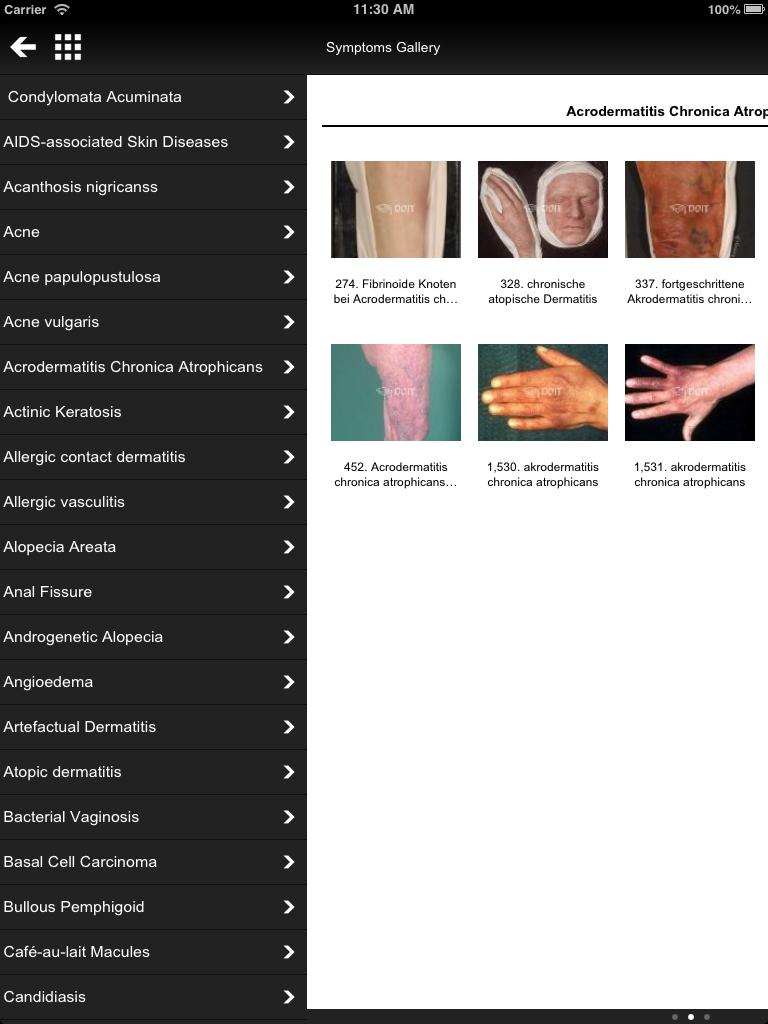View Actinic Keratosis images
The image size is (768, 1024).
(x=153, y=412)
